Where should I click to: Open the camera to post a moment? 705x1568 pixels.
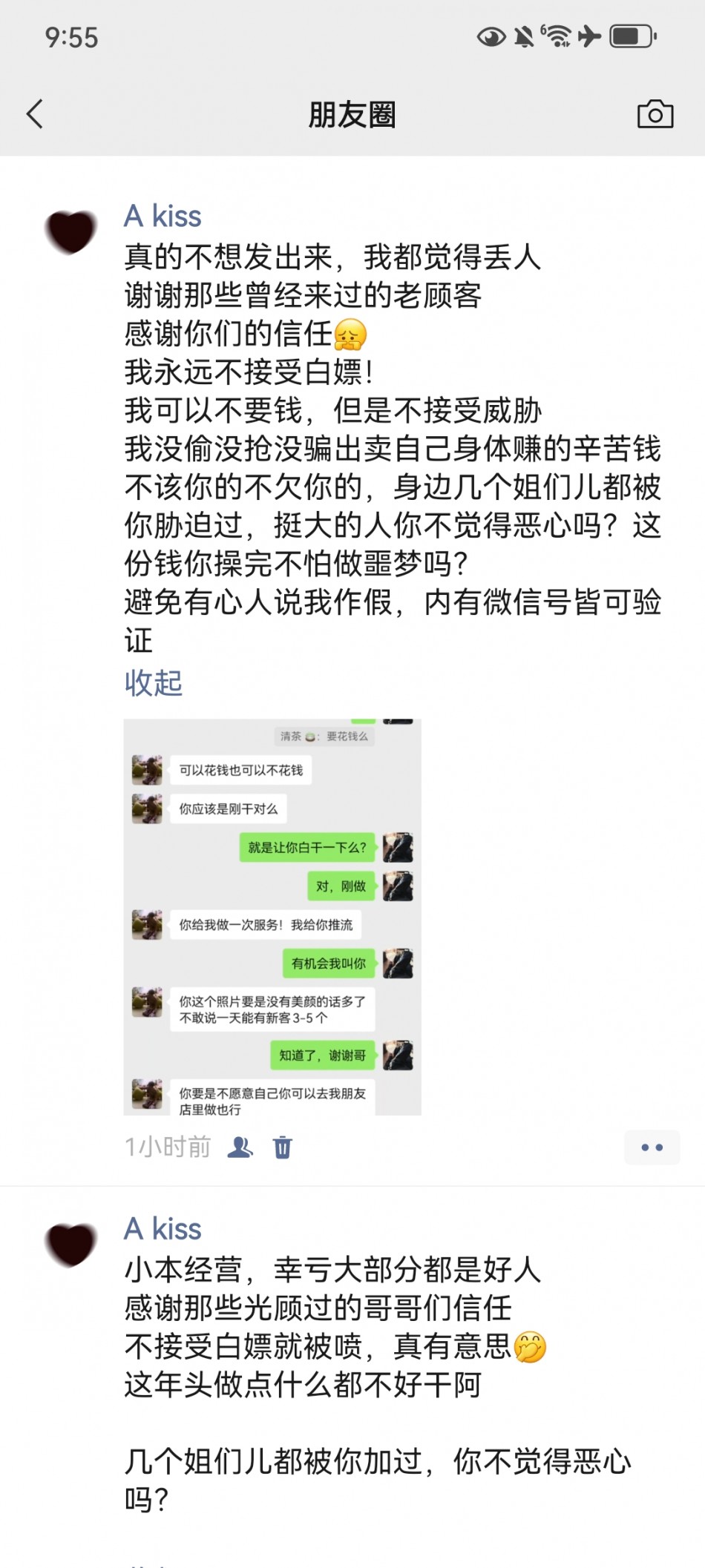click(655, 114)
